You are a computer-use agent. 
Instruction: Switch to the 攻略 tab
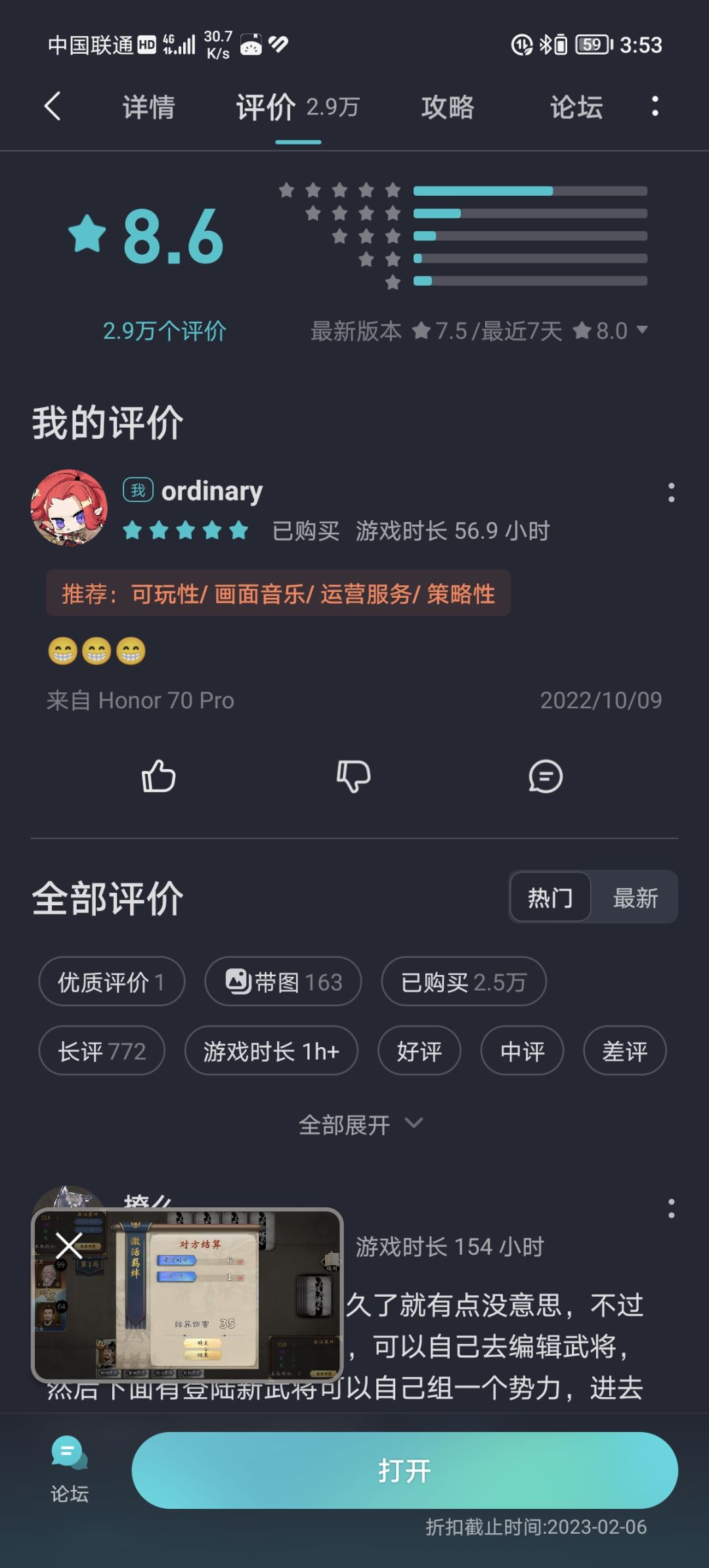(448, 107)
